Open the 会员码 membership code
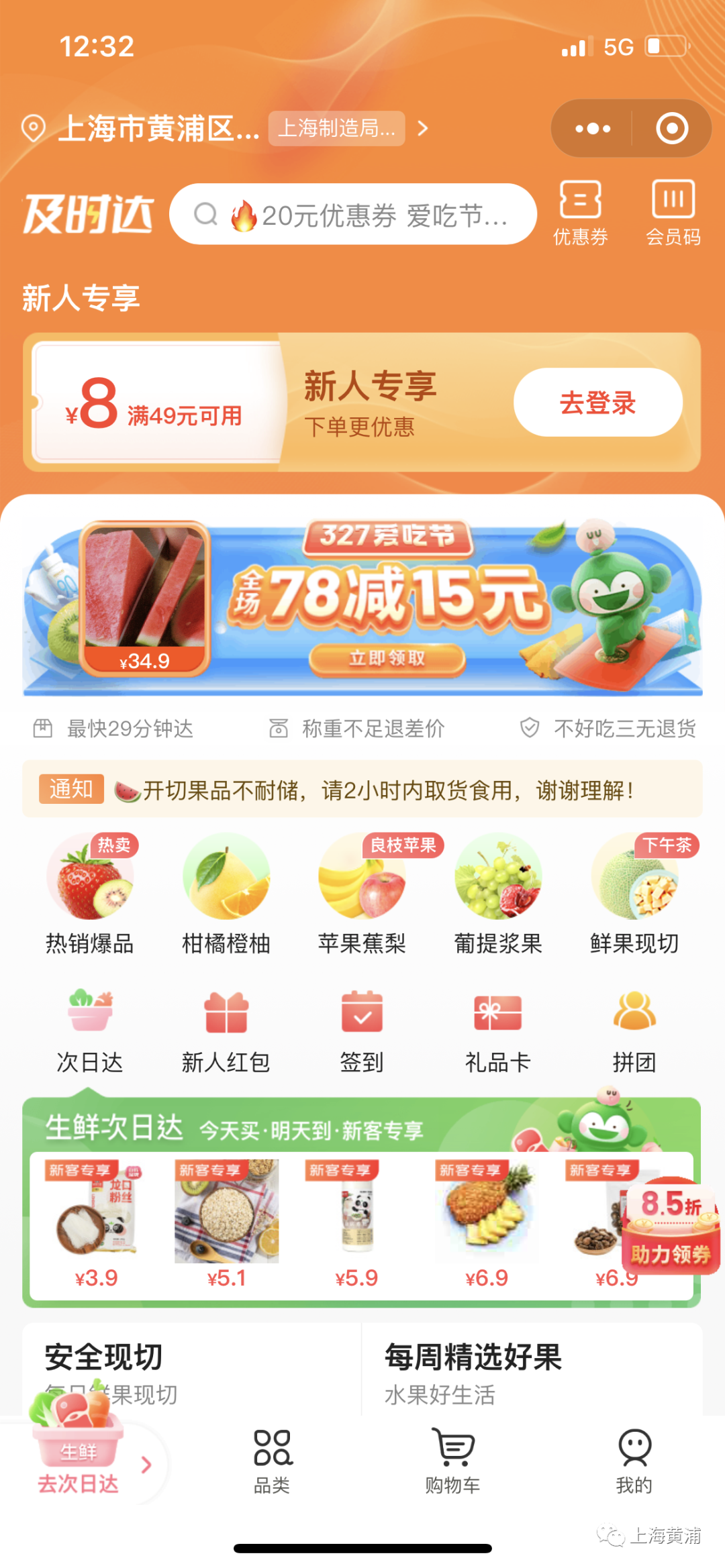725x1568 pixels. pyautogui.click(x=673, y=213)
